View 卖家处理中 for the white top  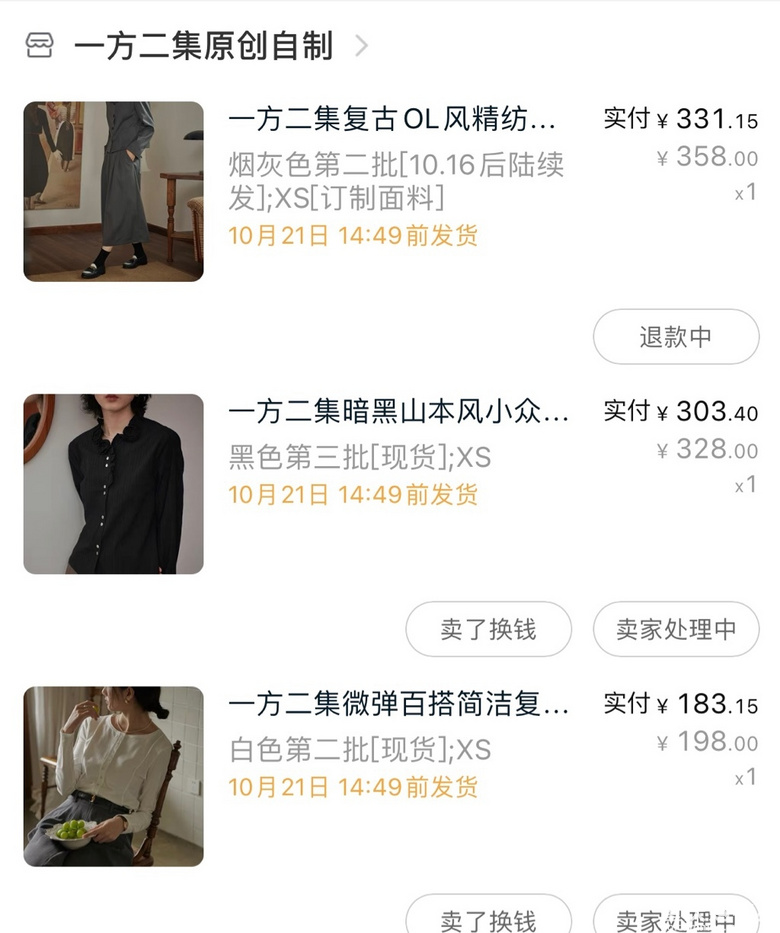676,918
